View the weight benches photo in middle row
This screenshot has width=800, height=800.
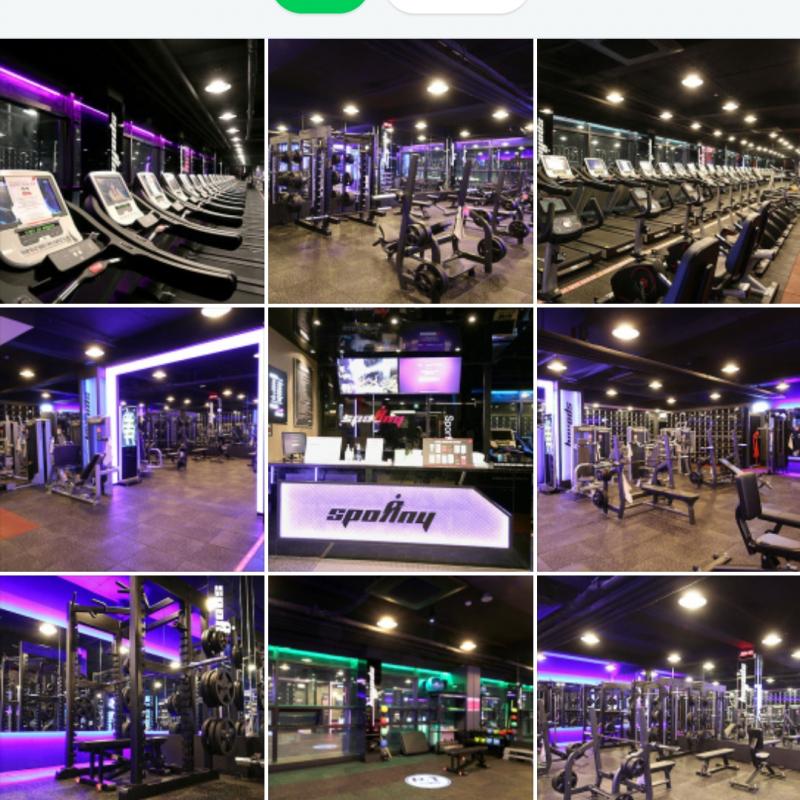point(668,439)
